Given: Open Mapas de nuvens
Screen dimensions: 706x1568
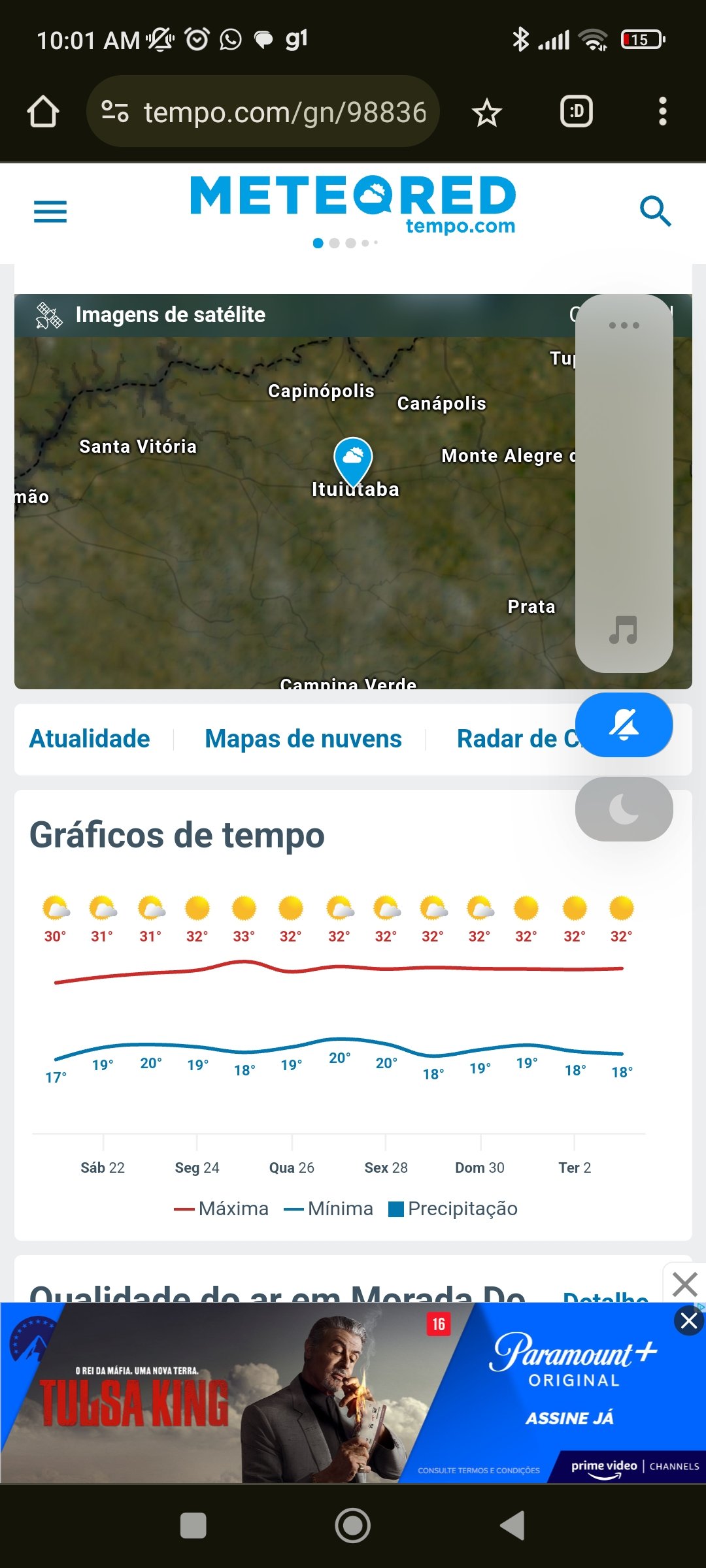Looking at the screenshot, I should [303, 739].
